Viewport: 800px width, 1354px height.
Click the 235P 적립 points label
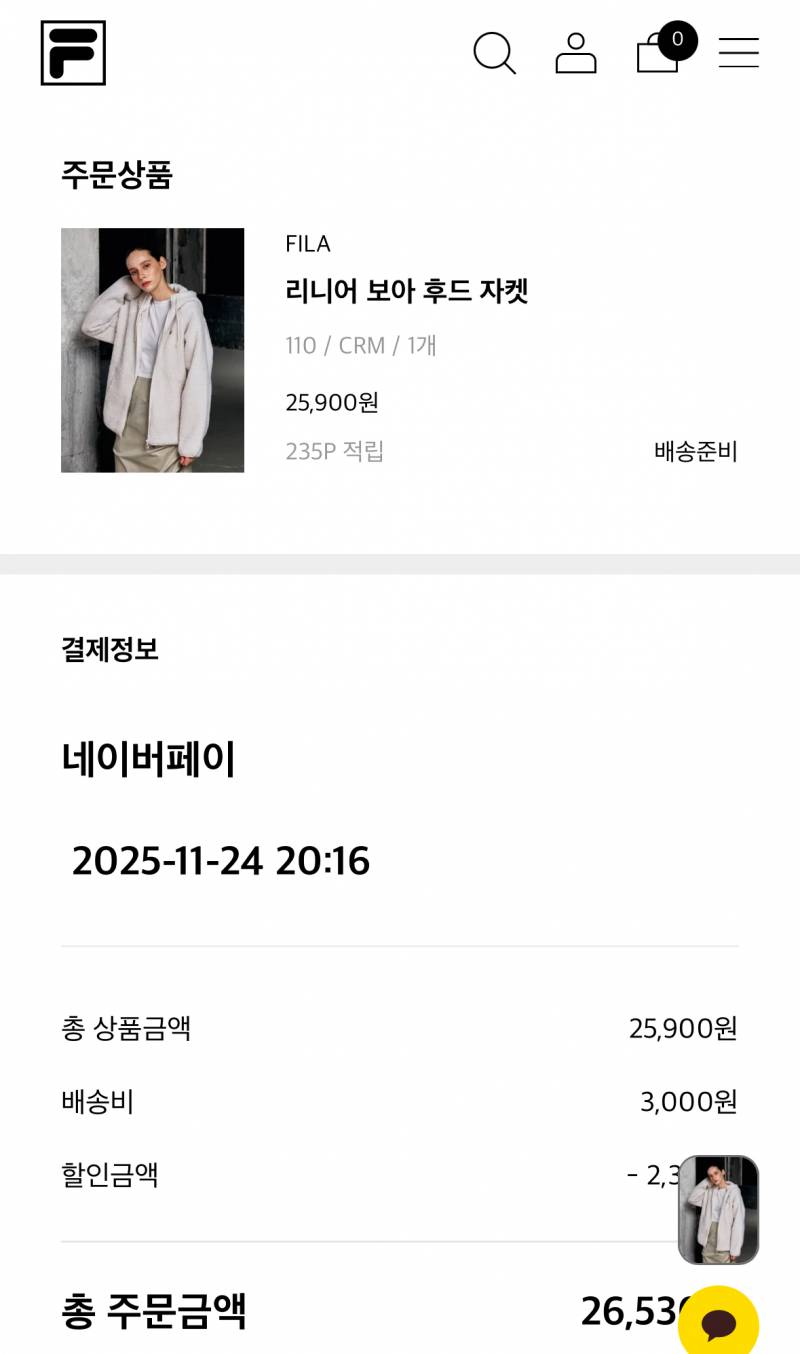tap(335, 452)
